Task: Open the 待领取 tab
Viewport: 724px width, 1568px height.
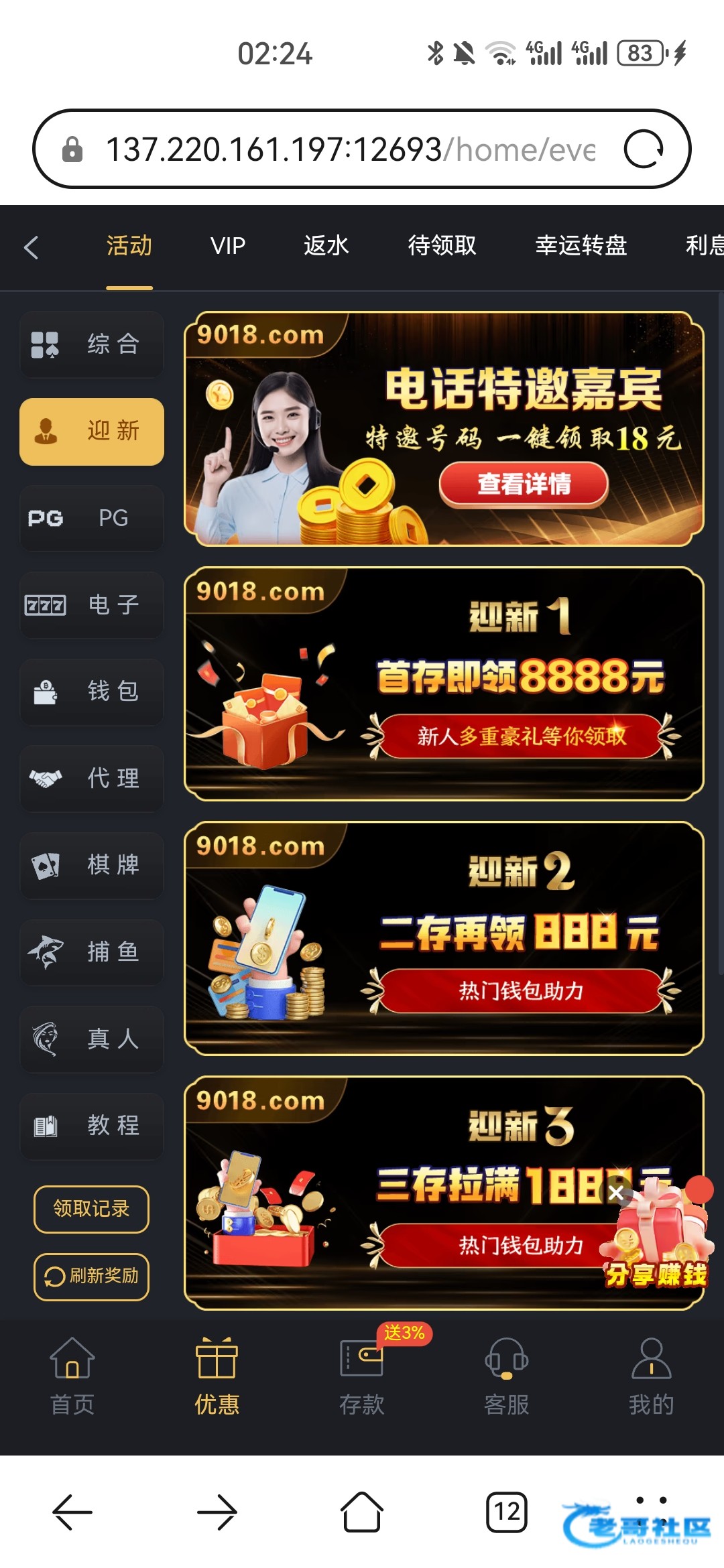Action: [442, 246]
